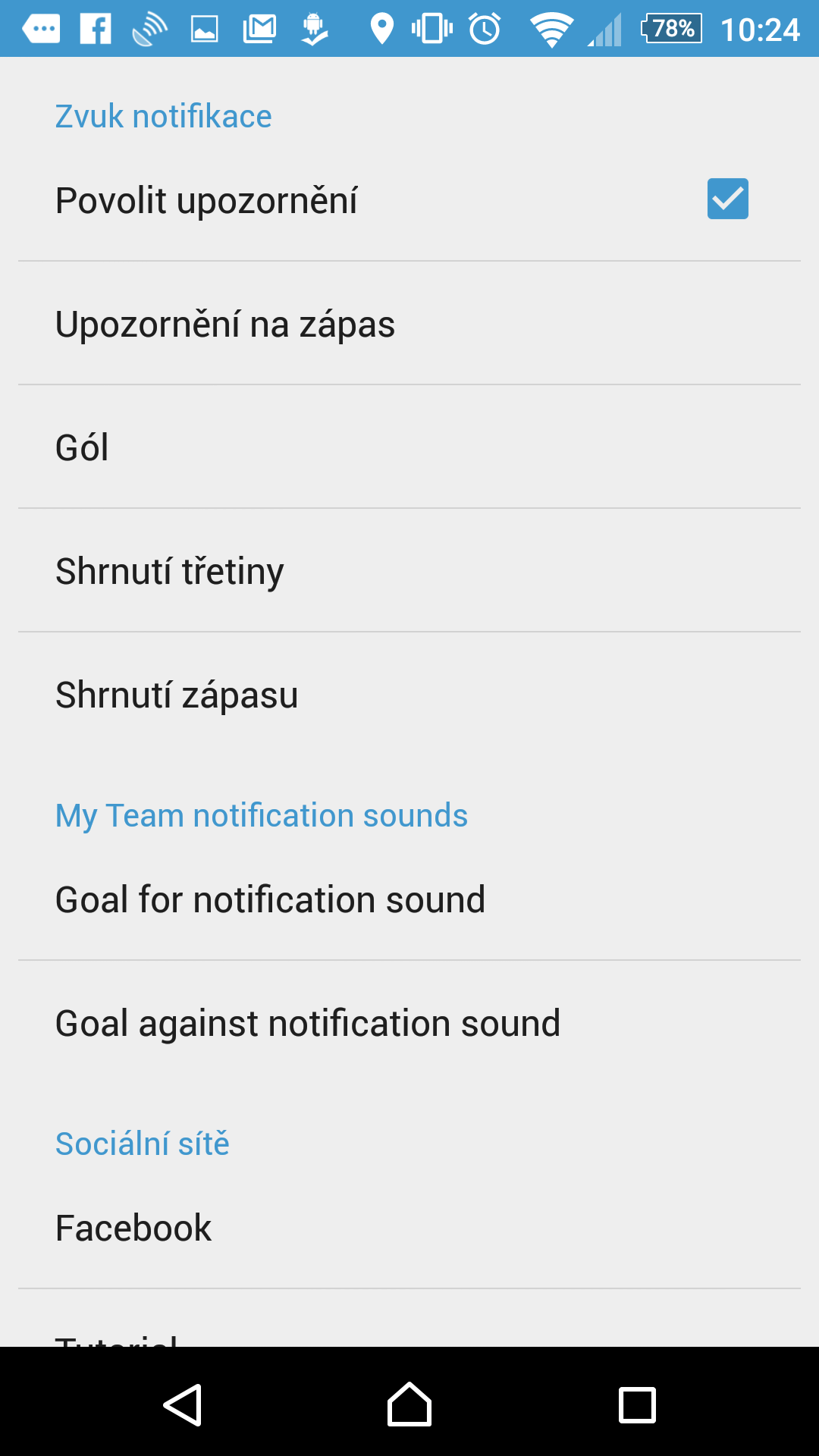
Task: Open Upozornění na zápas setting
Action: [x=409, y=324]
